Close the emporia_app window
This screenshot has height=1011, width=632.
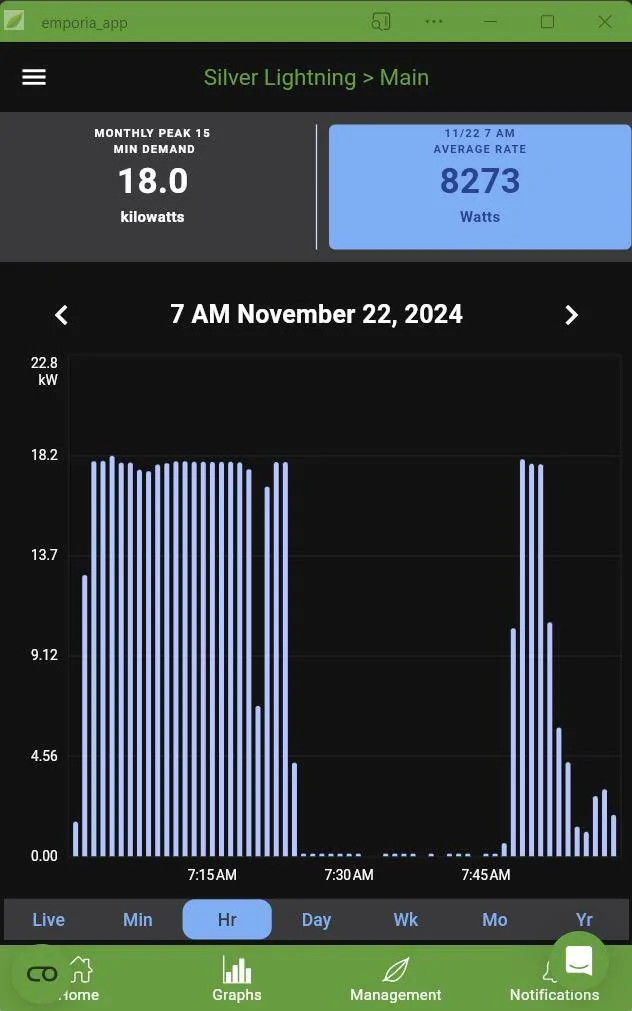point(605,21)
